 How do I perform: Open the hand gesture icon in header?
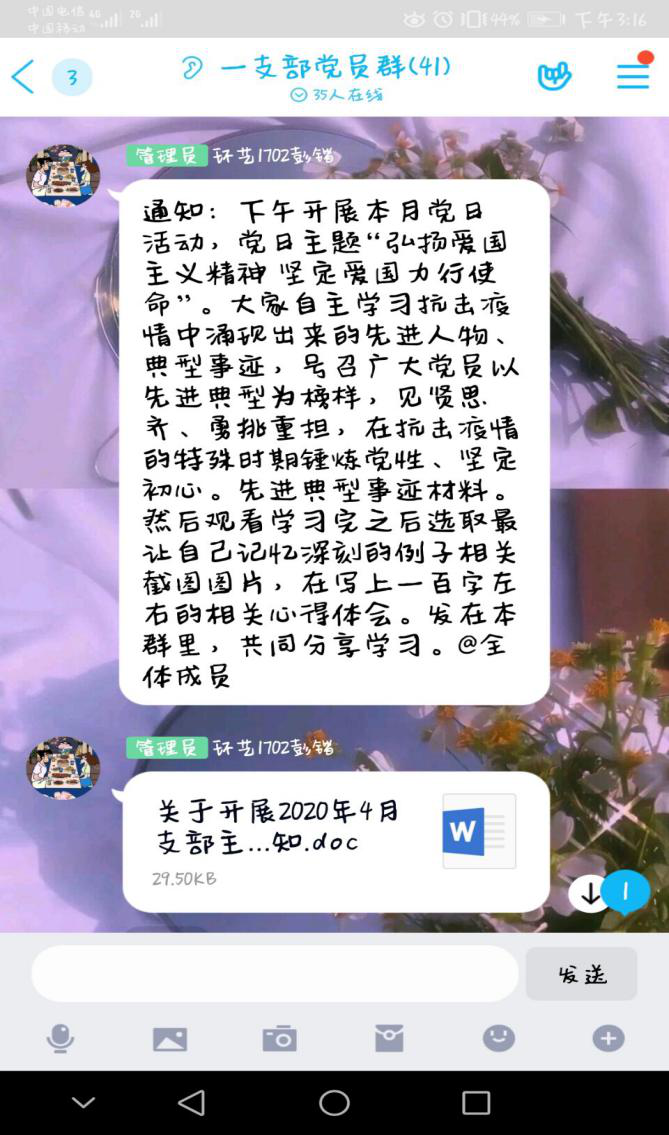coord(554,76)
